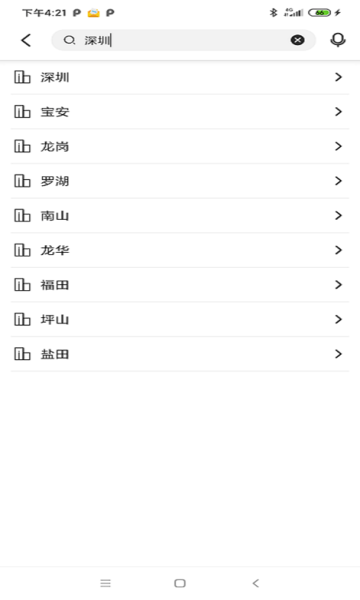Start voice search with the microphone

[338, 40]
